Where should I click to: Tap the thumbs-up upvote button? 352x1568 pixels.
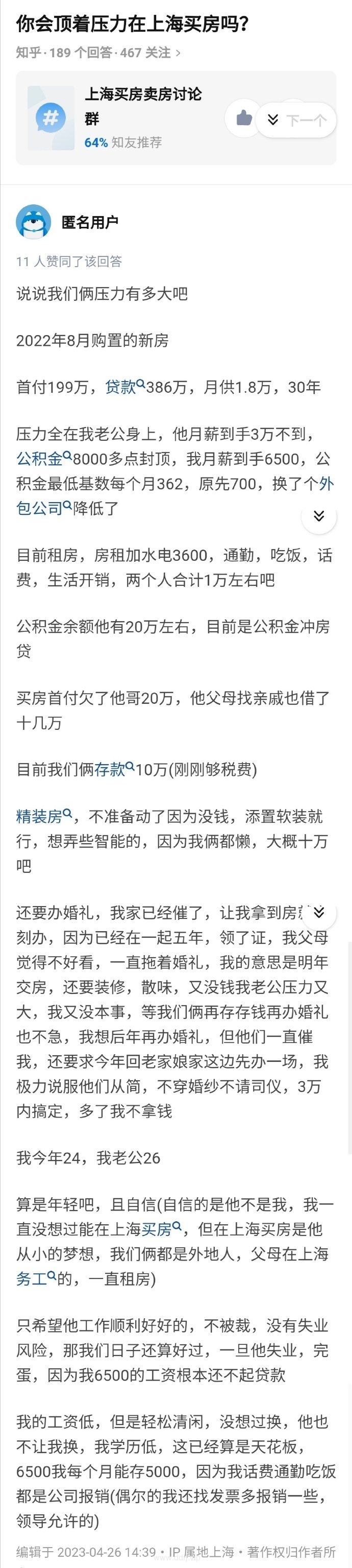point(244,117)
